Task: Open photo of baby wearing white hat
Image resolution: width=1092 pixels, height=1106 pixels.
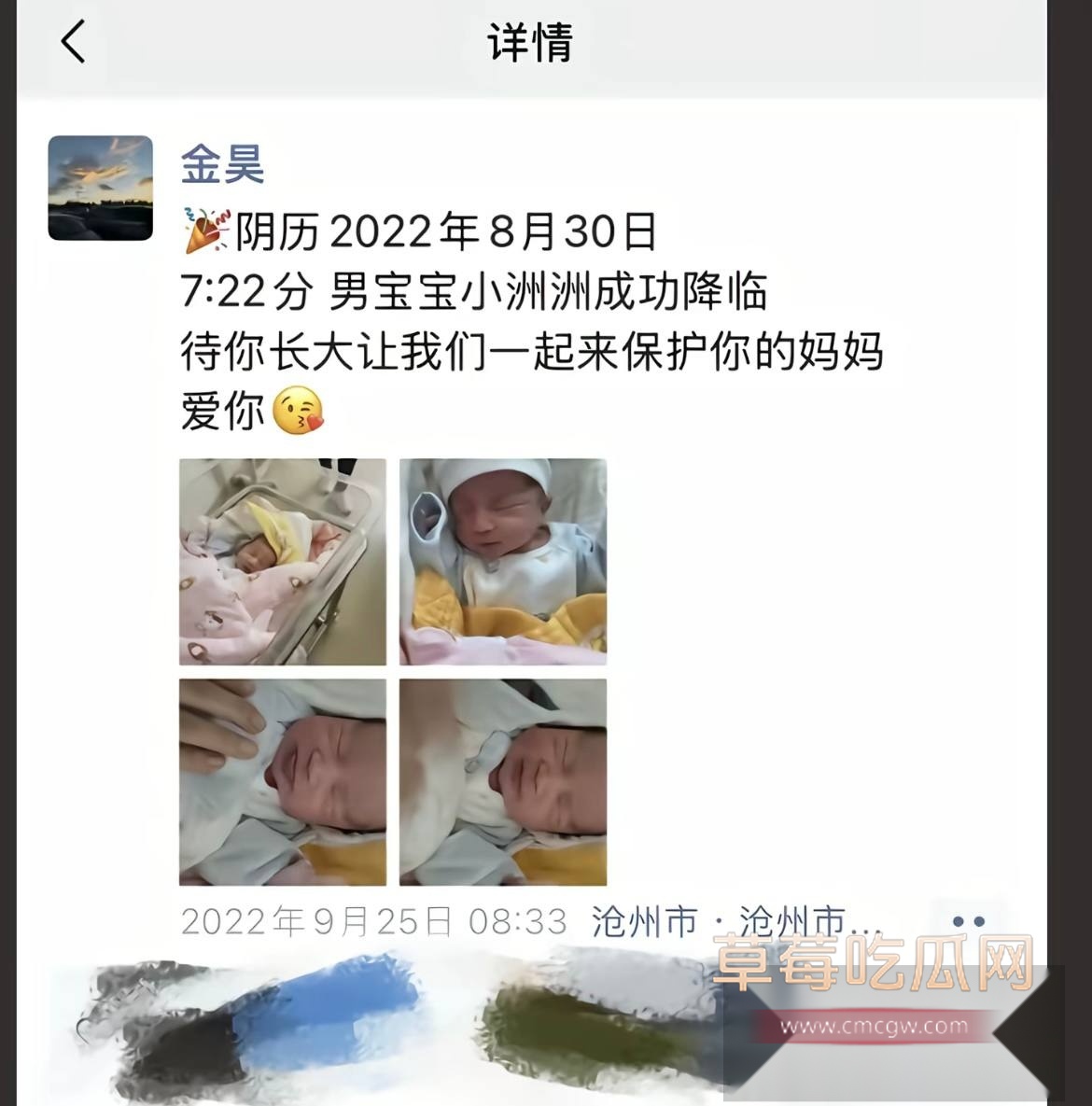Action: coord(503,562)
